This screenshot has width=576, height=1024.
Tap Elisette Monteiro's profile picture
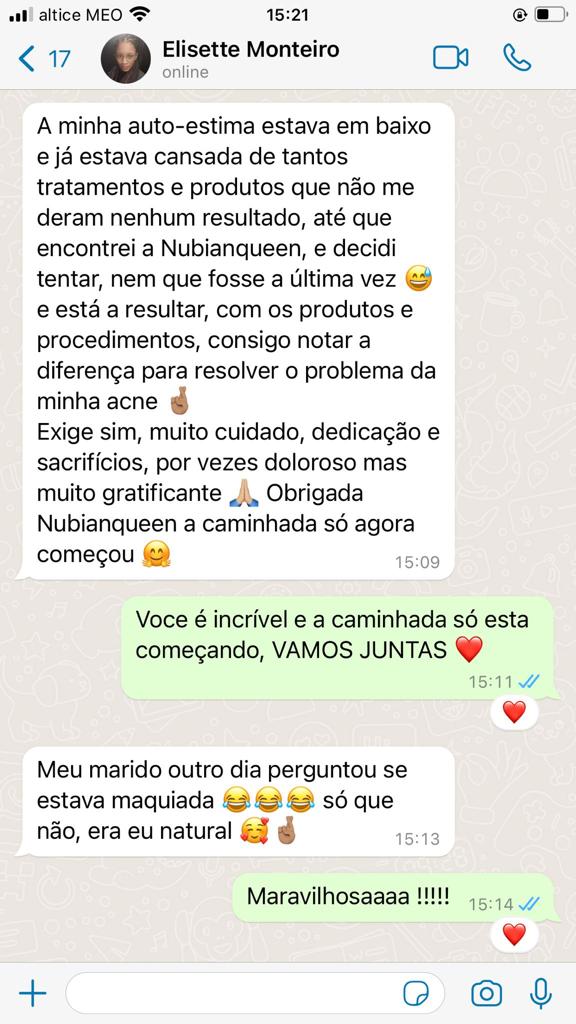point(126,59)
